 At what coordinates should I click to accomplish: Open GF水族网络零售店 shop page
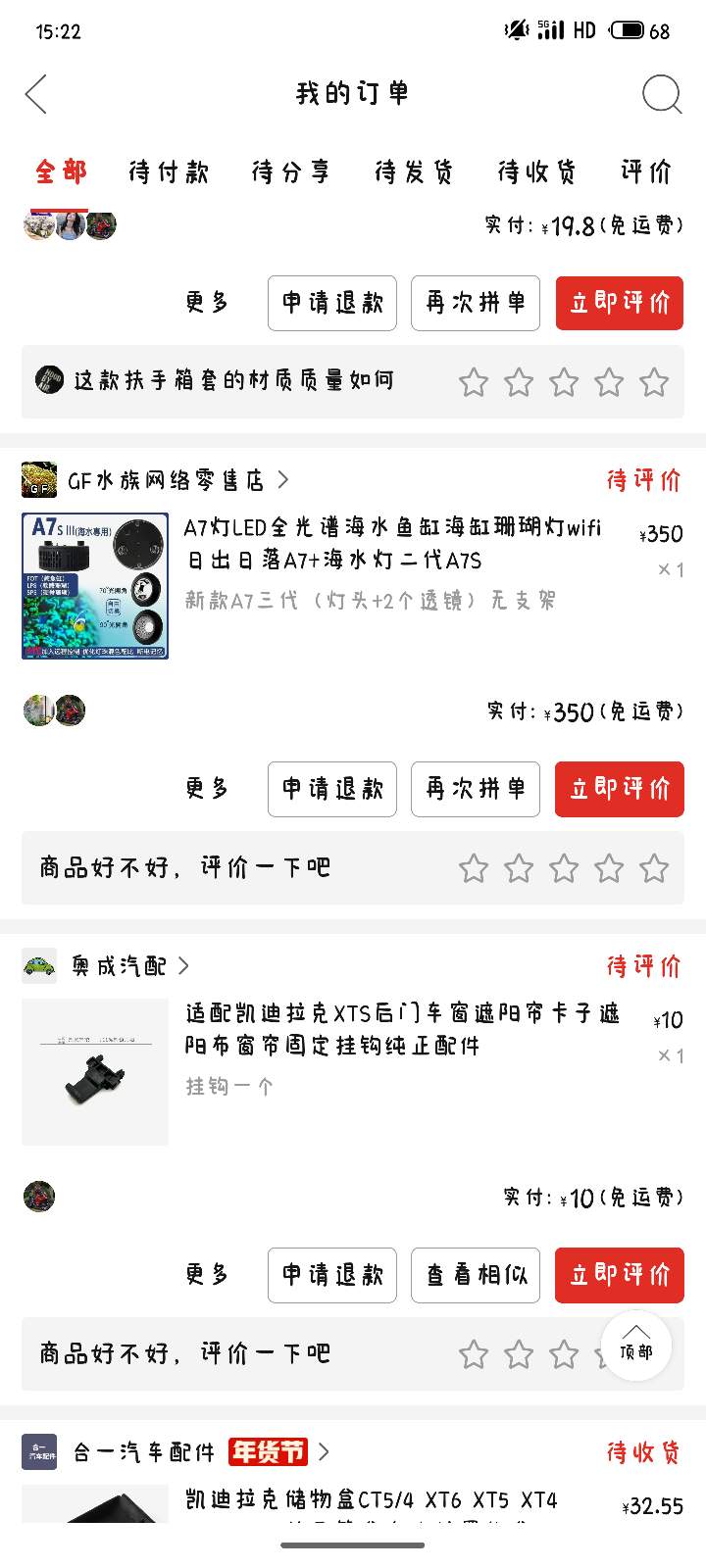(167, 480)
